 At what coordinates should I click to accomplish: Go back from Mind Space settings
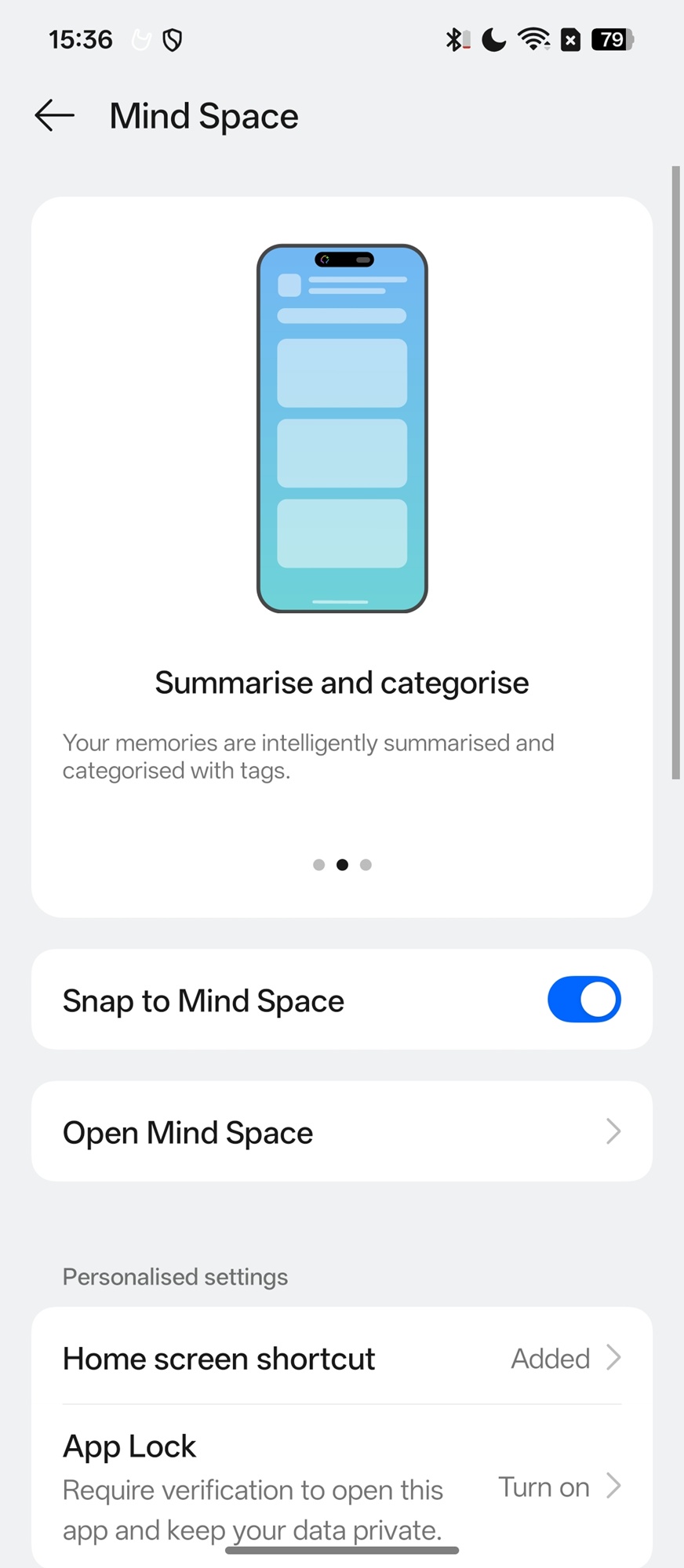(55, 116)
